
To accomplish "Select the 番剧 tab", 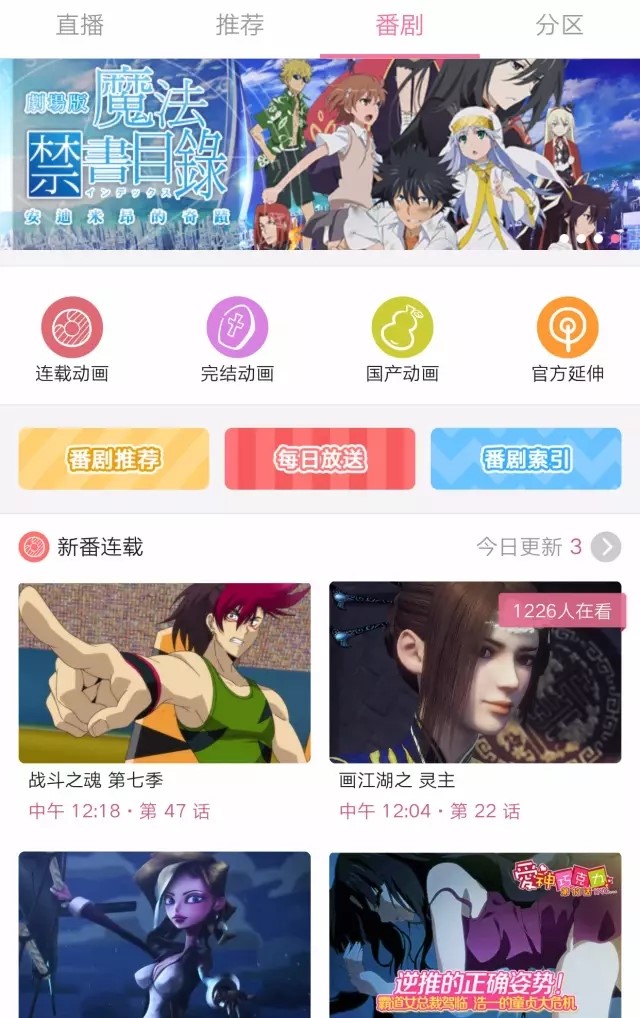I will click(x=400, y=26).
